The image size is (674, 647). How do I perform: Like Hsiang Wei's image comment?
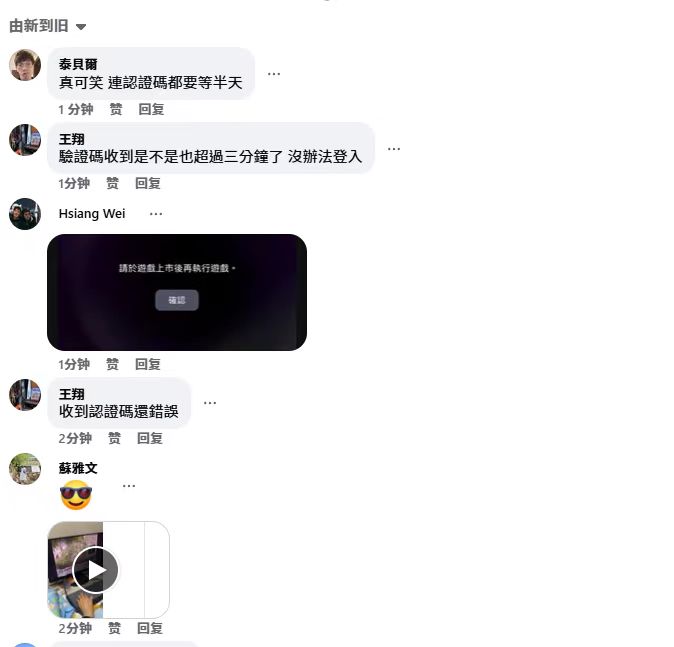pyautogui.click(x=112, y=364)
